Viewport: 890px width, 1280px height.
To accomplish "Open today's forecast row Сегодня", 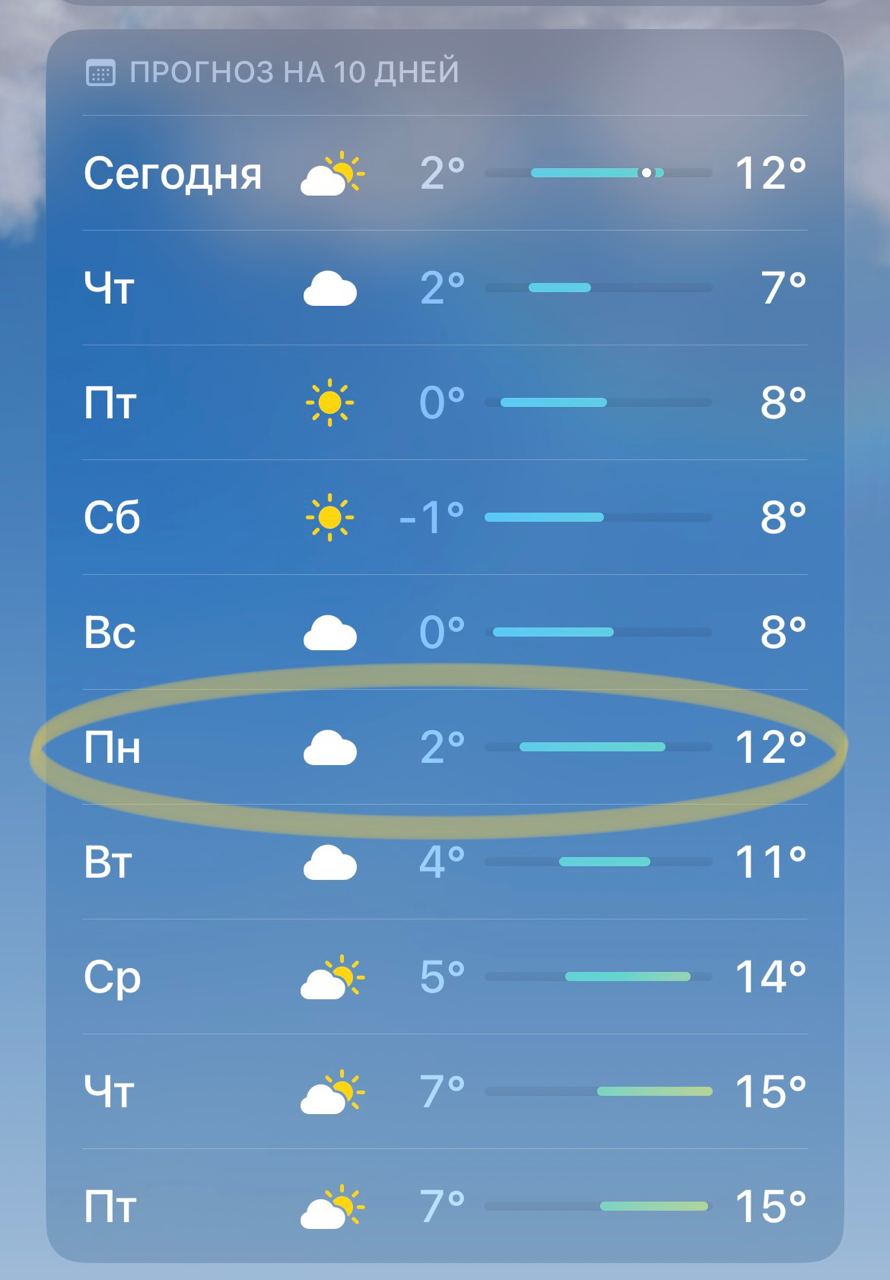I will pyautogui.click(x=444, y=174).
